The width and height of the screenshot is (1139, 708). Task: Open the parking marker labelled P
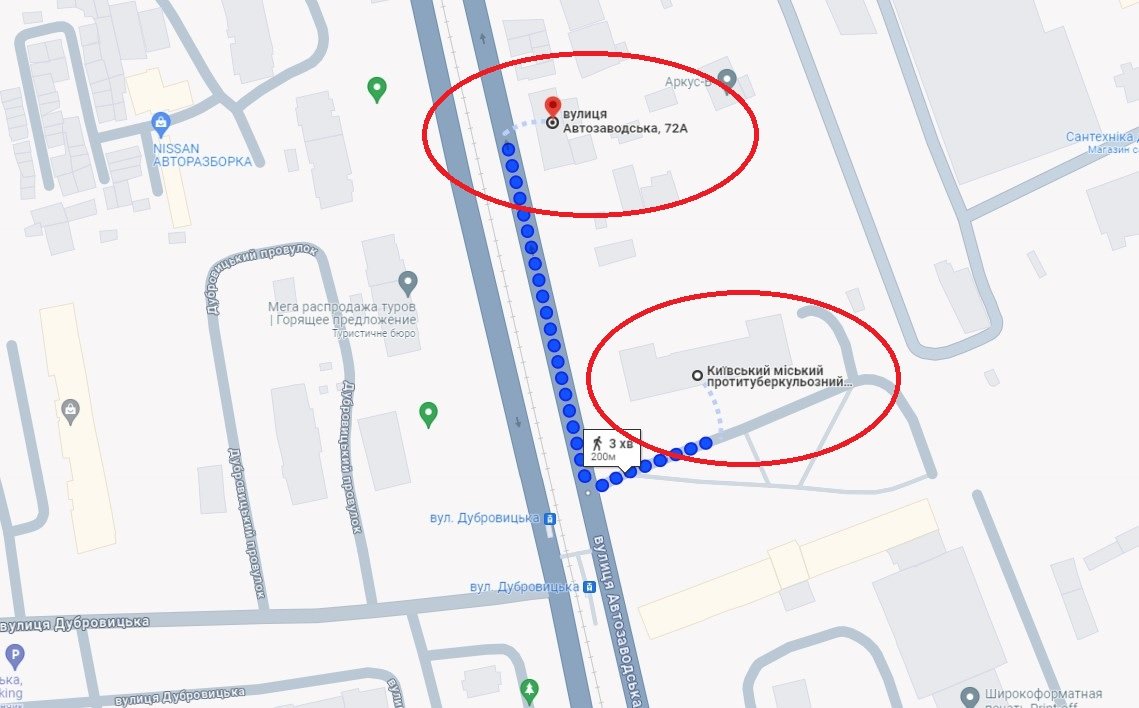(14, 657)
